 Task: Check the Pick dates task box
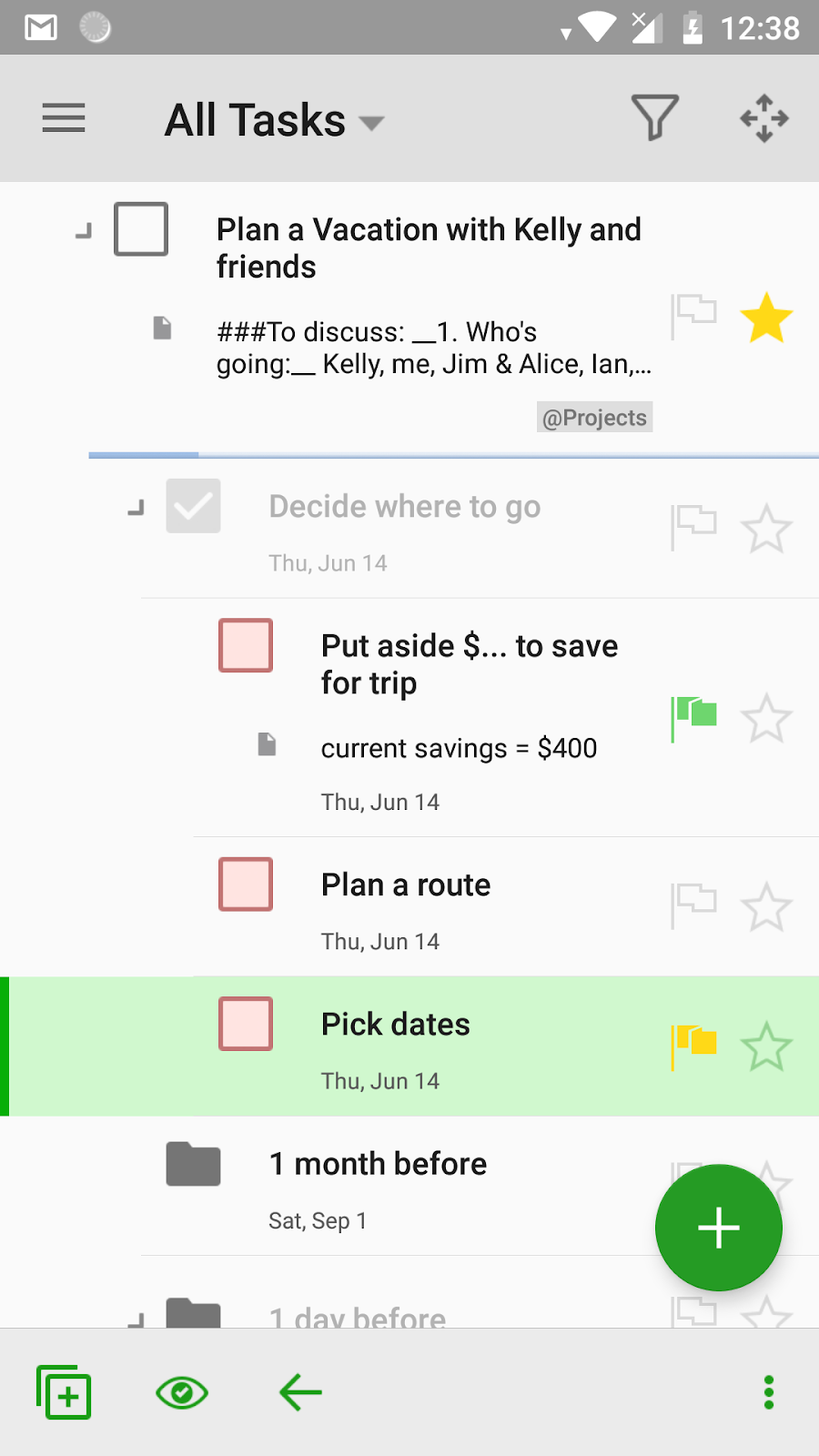tap(246, 1024)
